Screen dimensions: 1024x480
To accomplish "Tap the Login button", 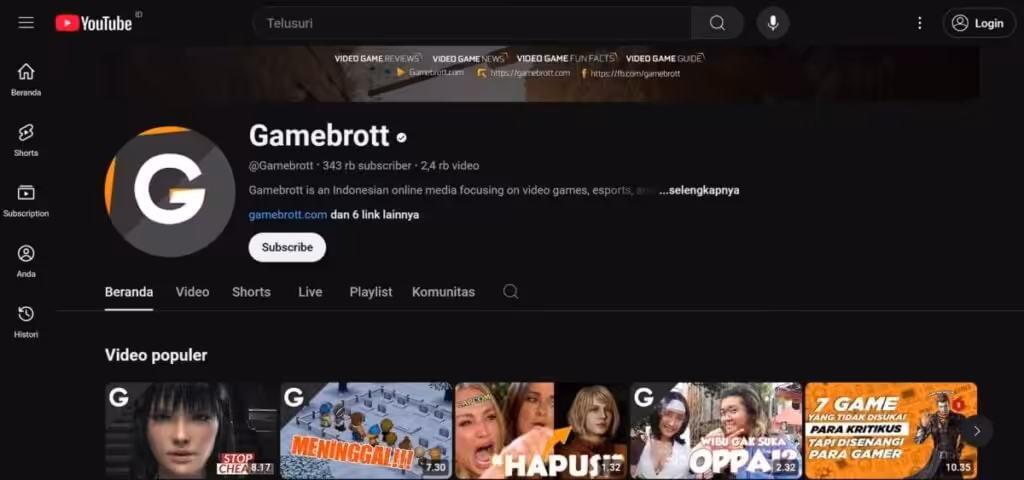I will (979, 24).
